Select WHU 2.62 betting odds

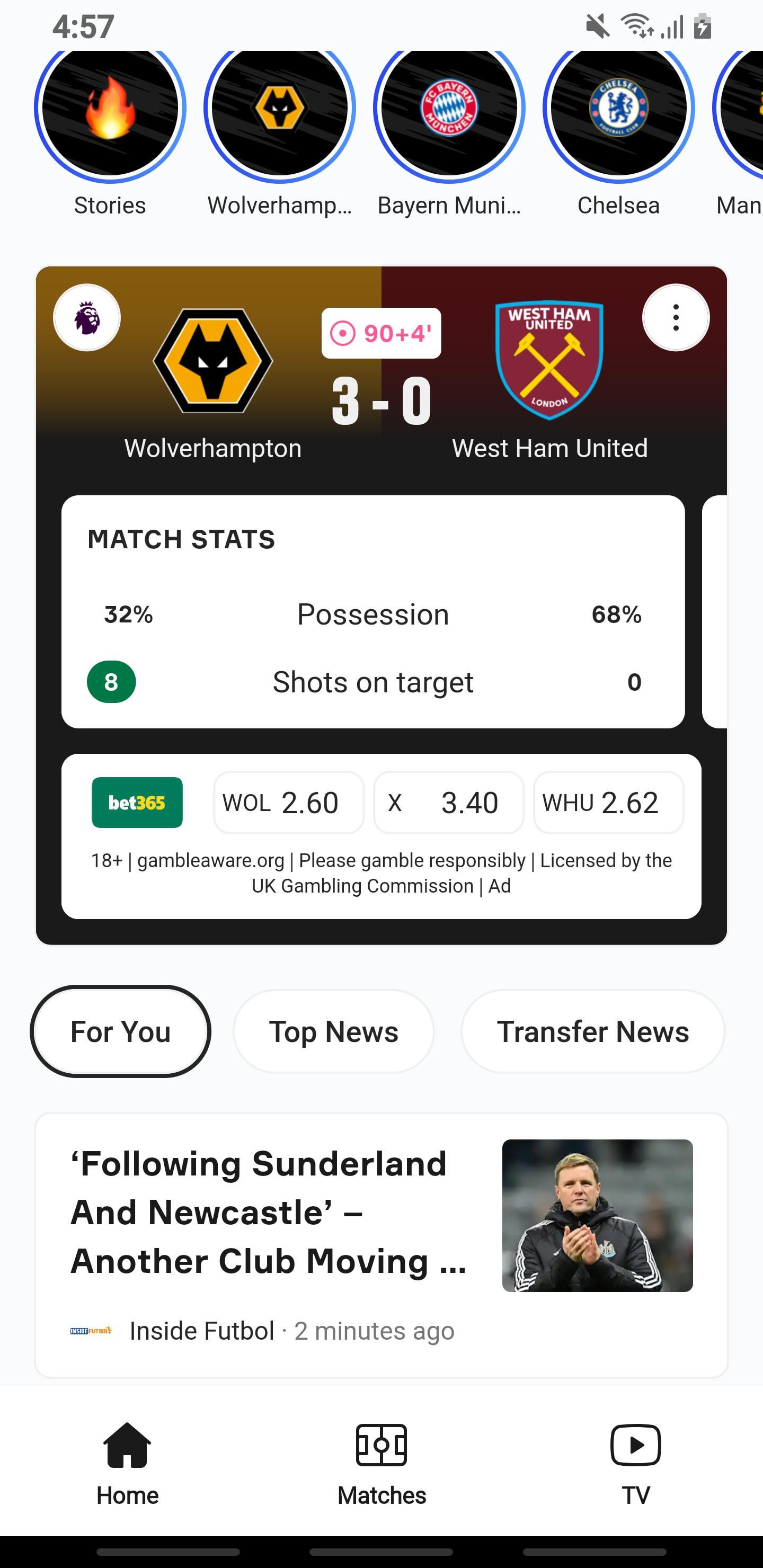[x=608, y=802]
